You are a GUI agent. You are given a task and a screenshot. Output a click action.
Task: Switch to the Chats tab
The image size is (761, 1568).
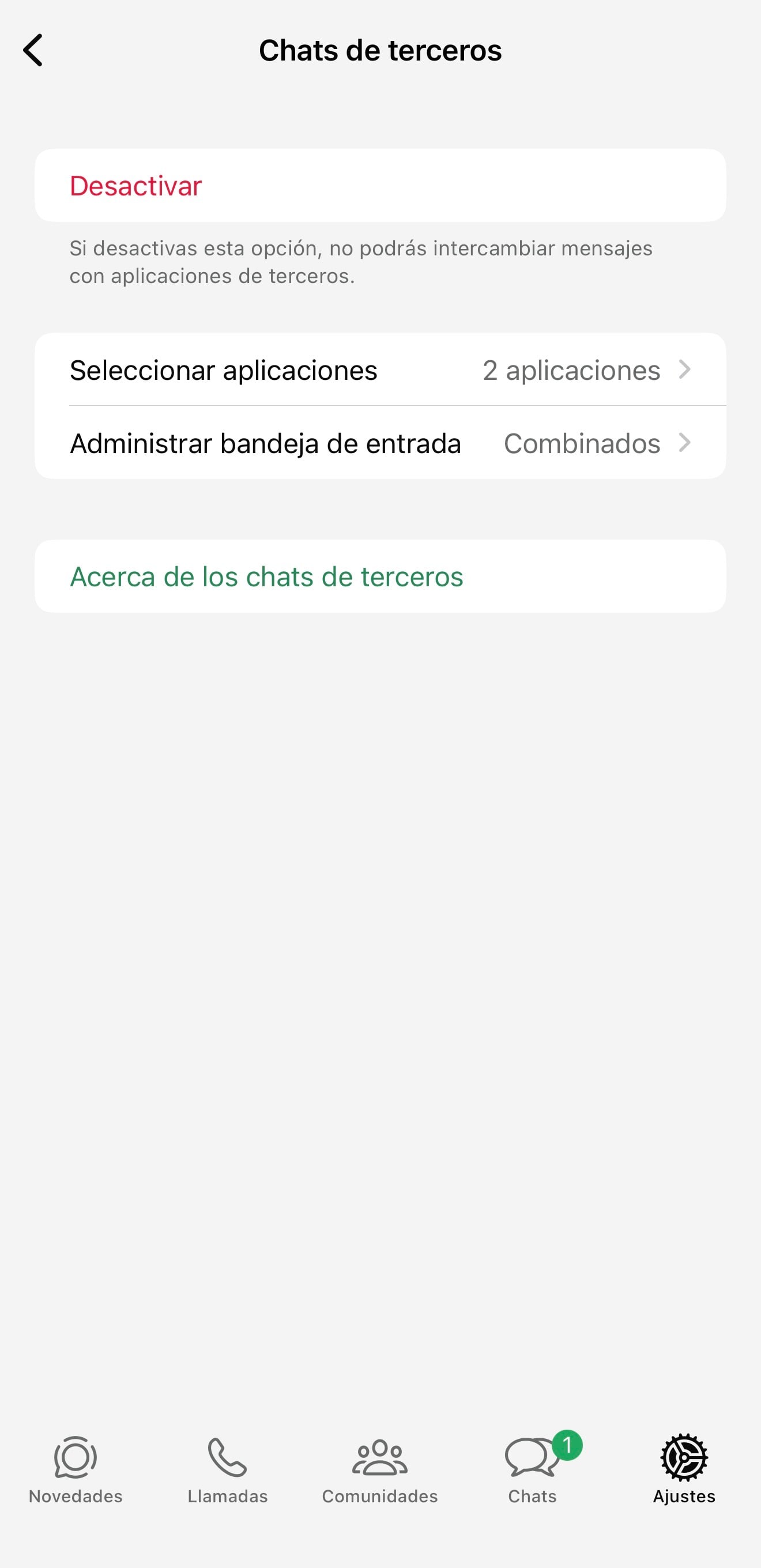[533, 1469]
